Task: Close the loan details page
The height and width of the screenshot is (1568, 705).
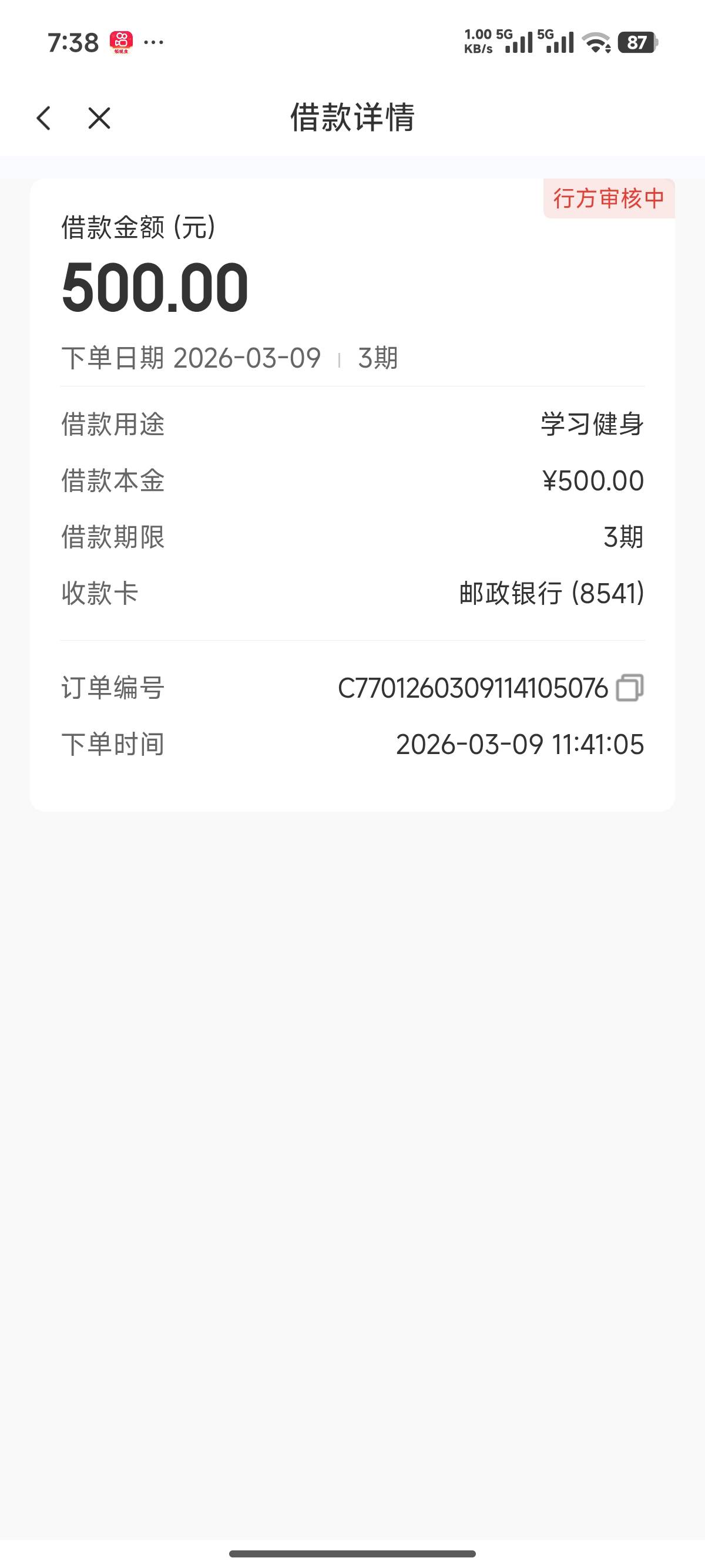Action: pos(99,118)
